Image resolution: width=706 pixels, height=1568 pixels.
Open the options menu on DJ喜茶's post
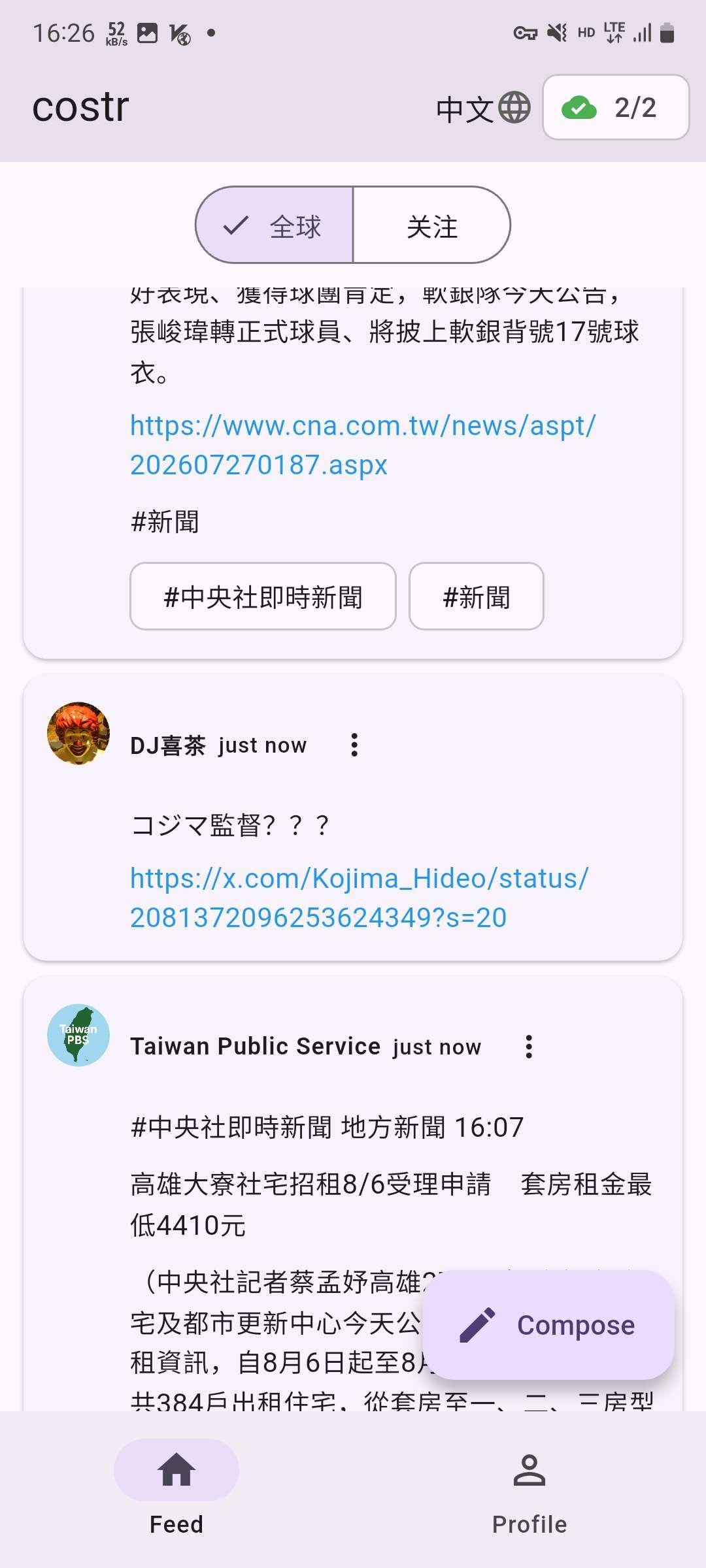354,745
